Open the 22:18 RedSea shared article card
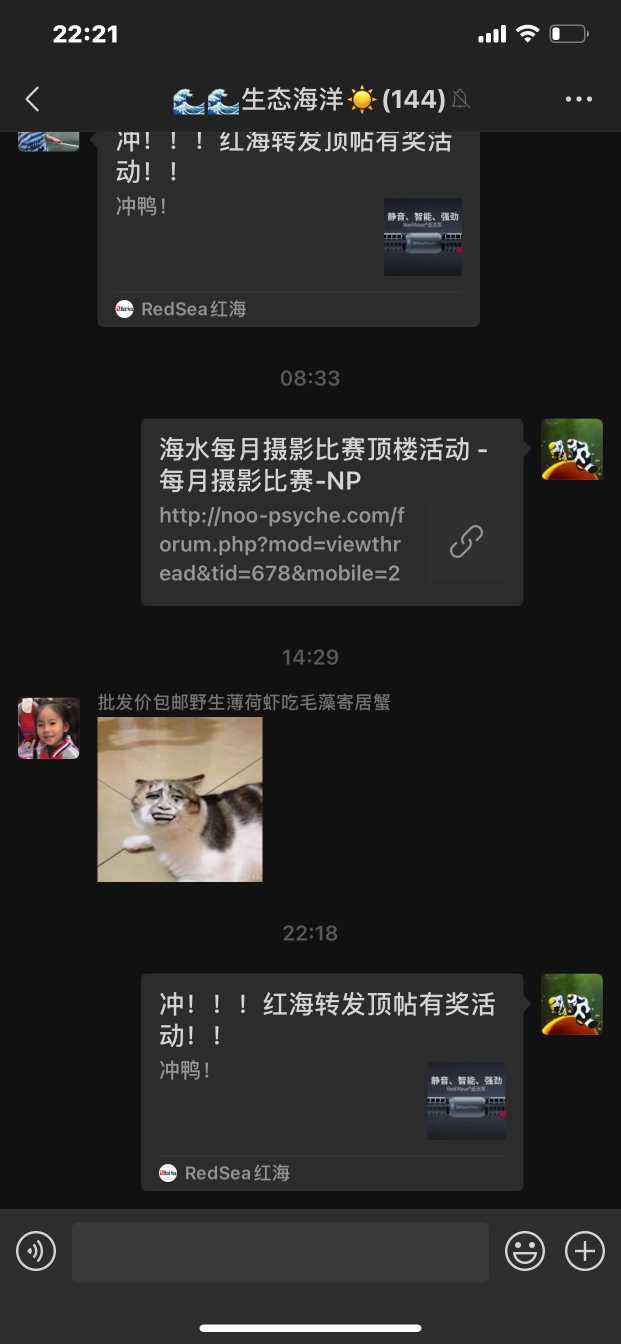This screenshot has width=621, height=1344. 331,1080
